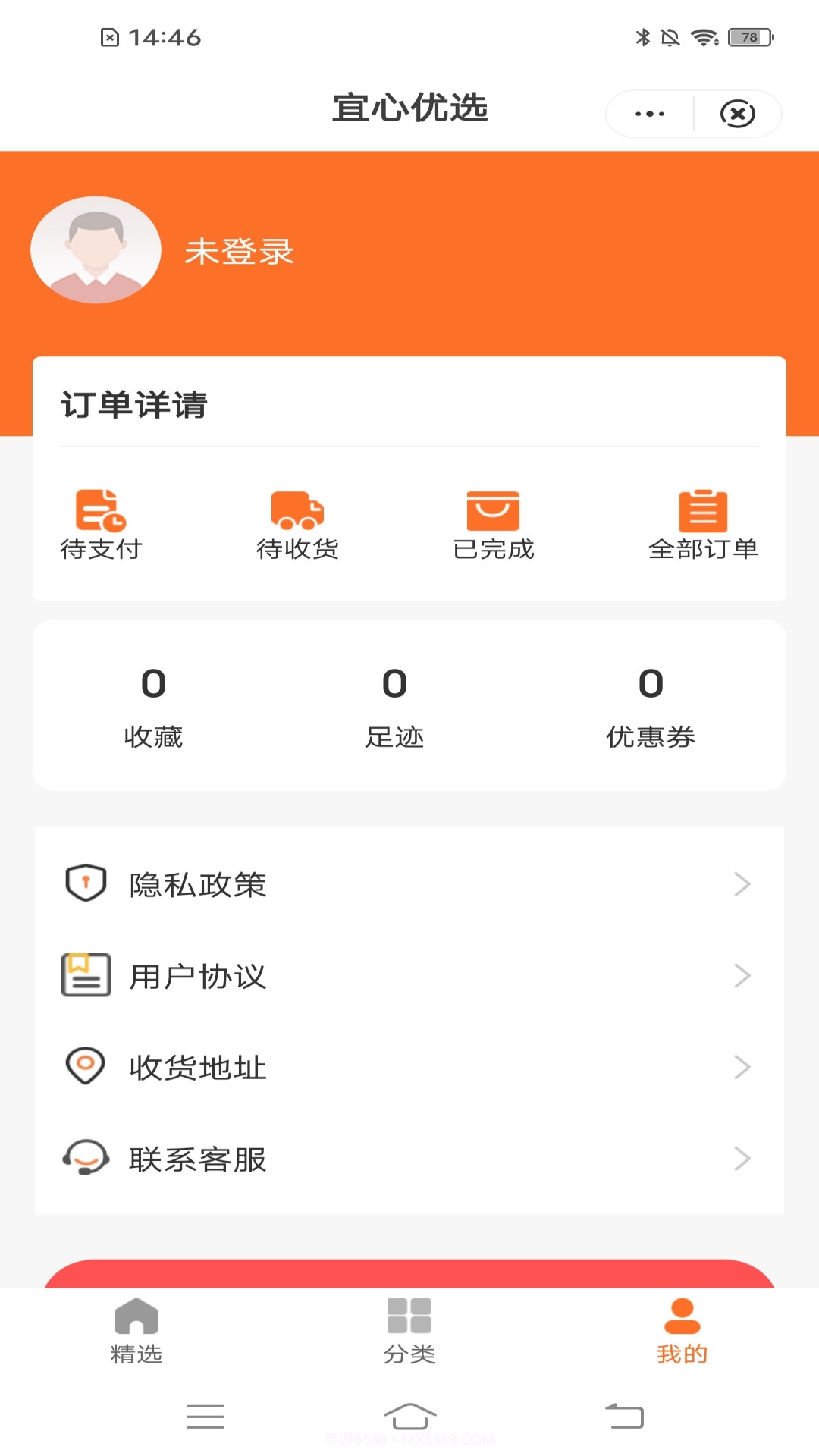Tap the user avatar image
The width and height of the screenshot is (819, 1456).
tap(96, 250)
